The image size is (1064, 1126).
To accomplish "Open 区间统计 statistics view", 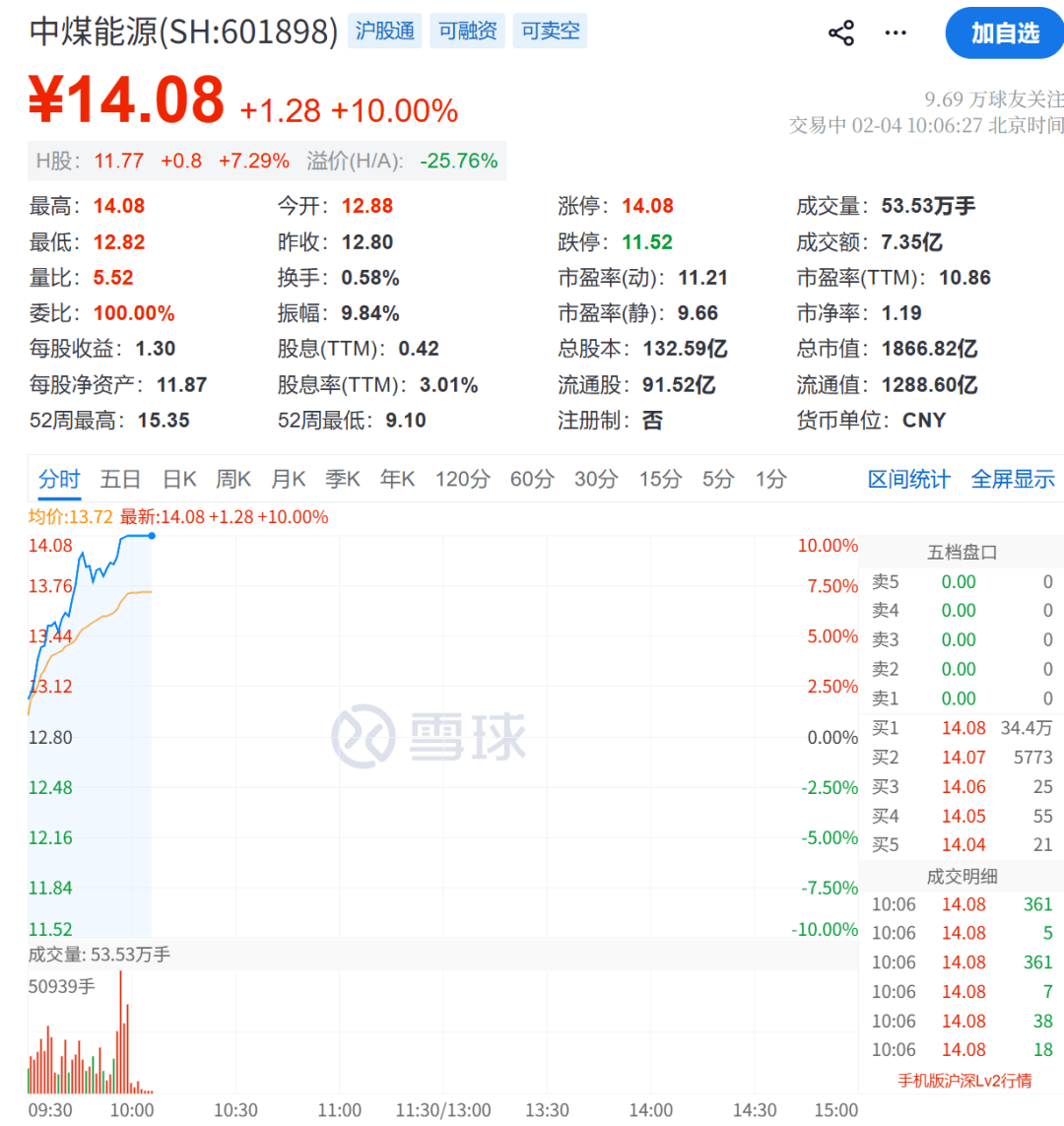I will [x=907, y=480].
